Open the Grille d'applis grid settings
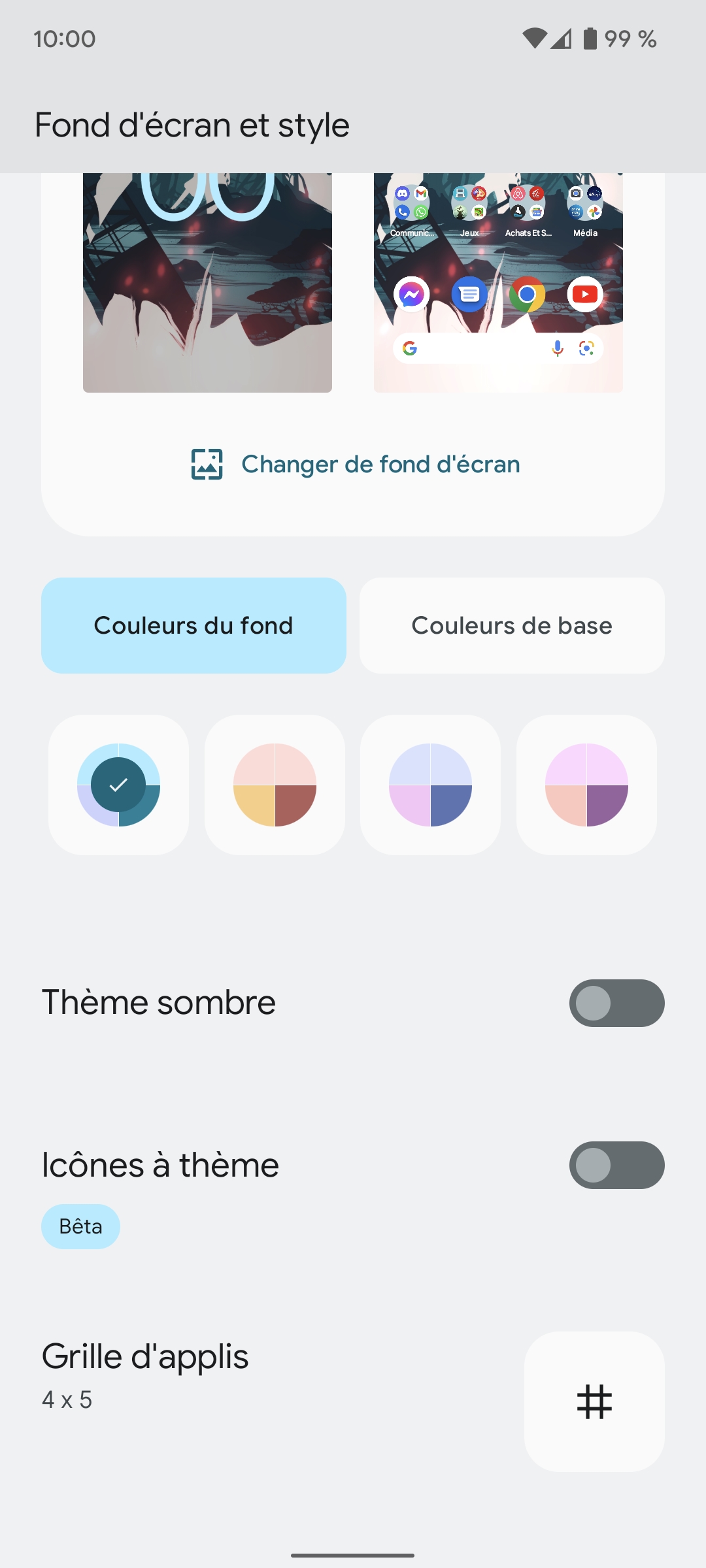 (594, 1401)
